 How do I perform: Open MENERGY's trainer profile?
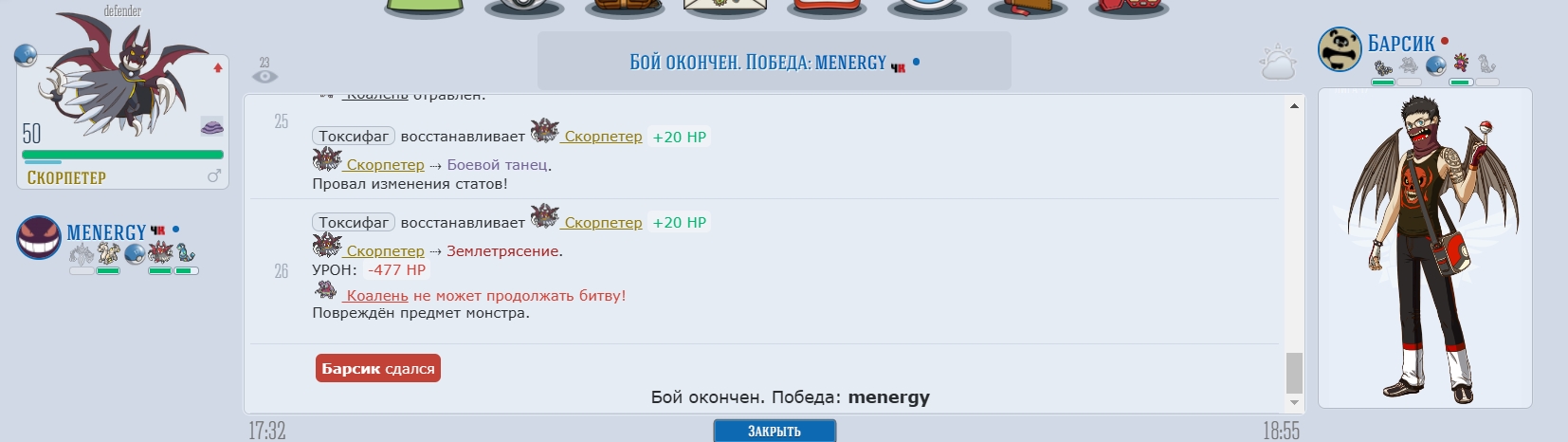pyautogui.click(x=106, y=232)
